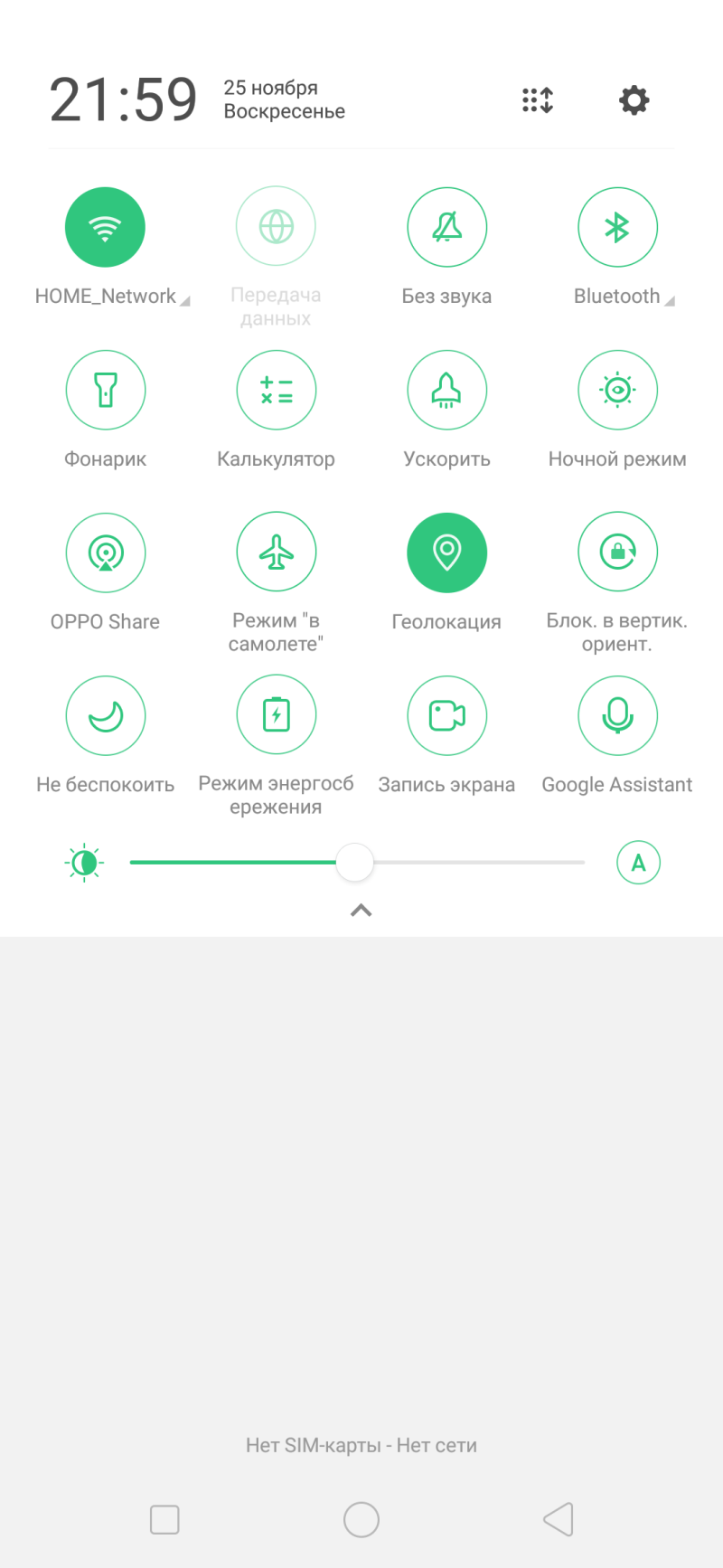Turn off HOME_Network Wi-Fi
Viewport: 723px width, 1568px height.
pos(106,227)
